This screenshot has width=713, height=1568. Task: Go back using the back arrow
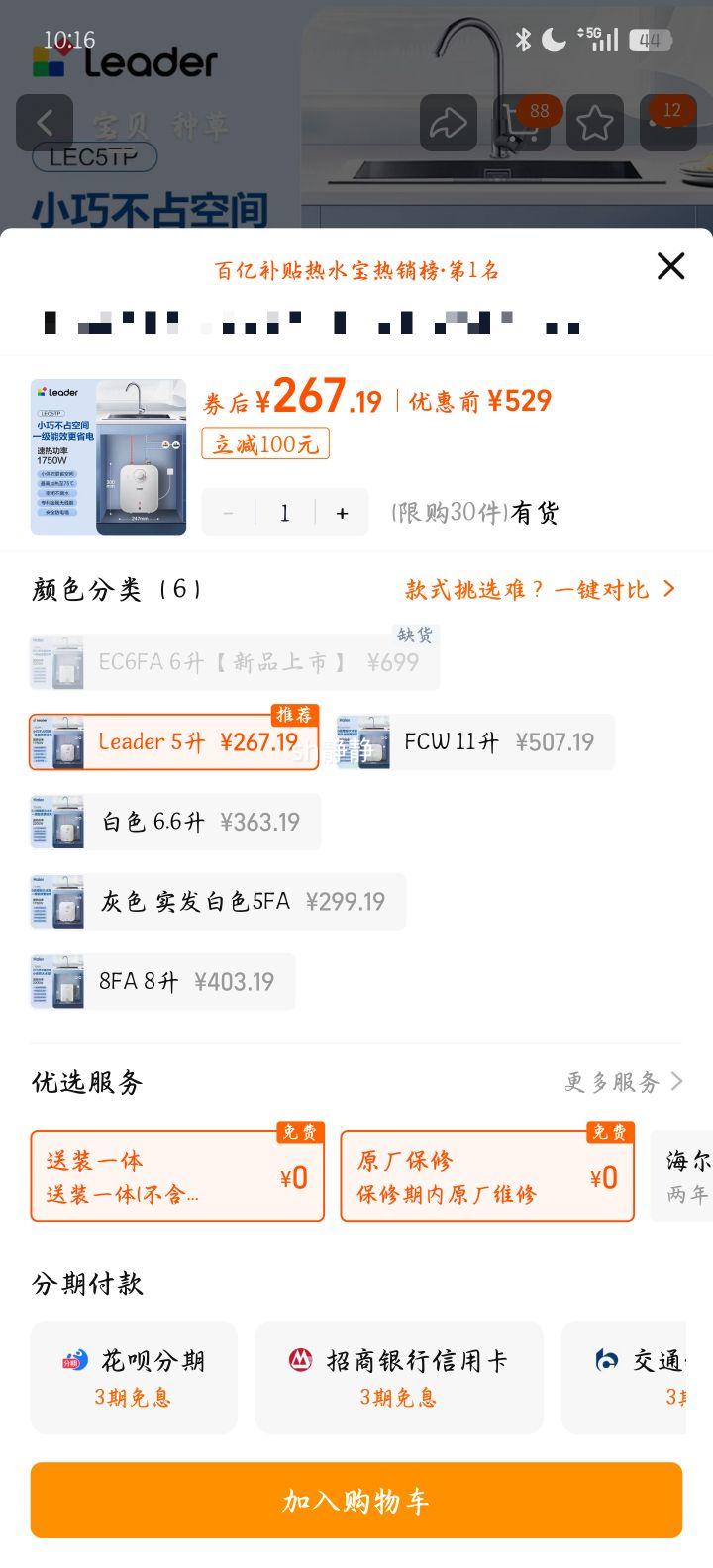coord(45,123)
